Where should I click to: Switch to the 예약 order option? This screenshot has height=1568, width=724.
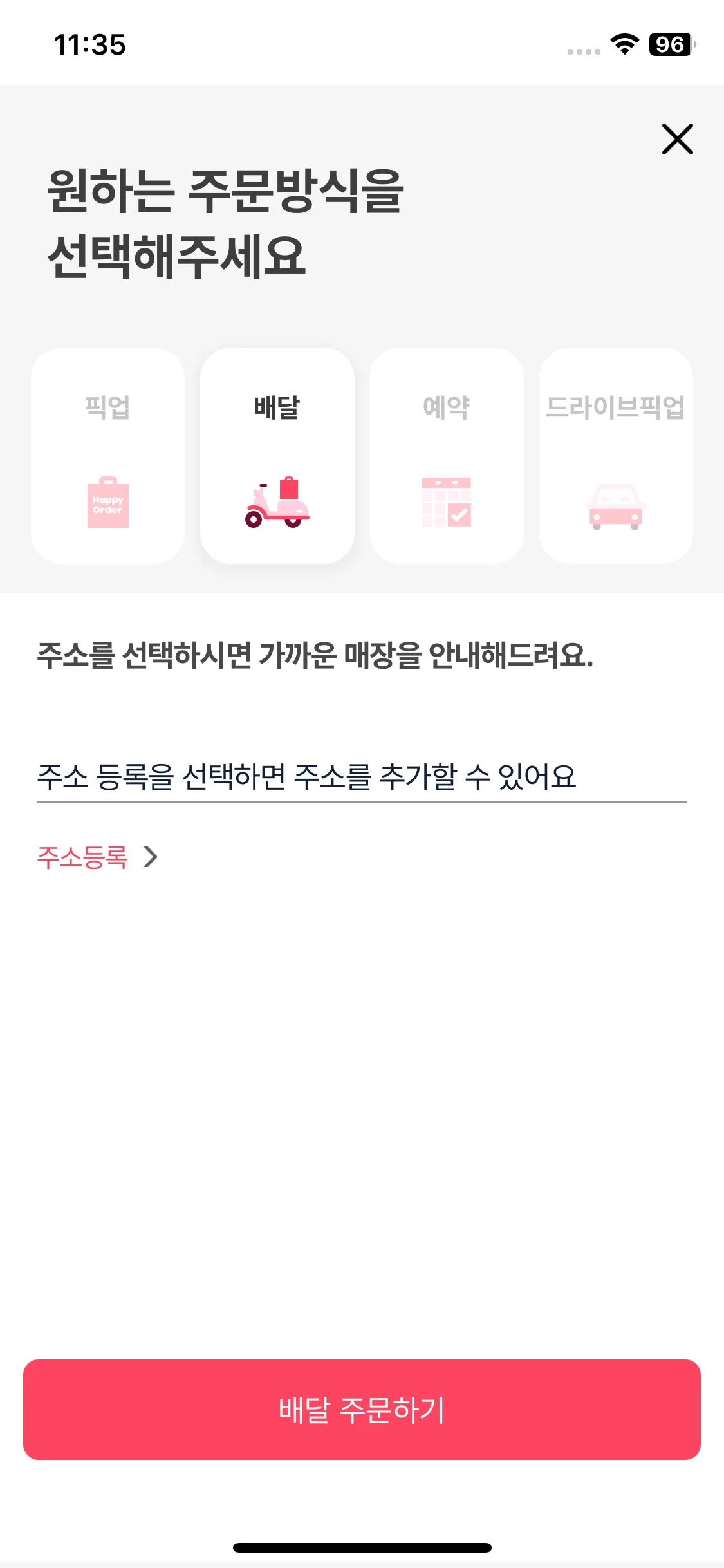click(x=447, y=456)
